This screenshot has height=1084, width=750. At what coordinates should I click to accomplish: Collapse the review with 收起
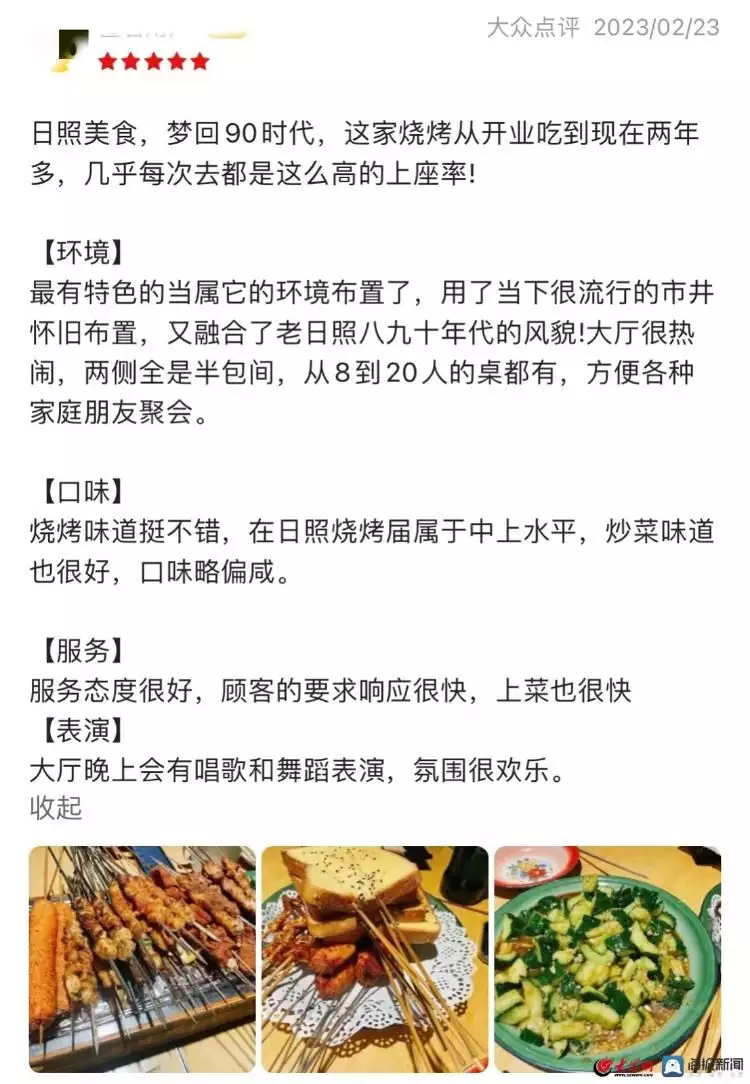pyautogui.click(x=56, y=807)
